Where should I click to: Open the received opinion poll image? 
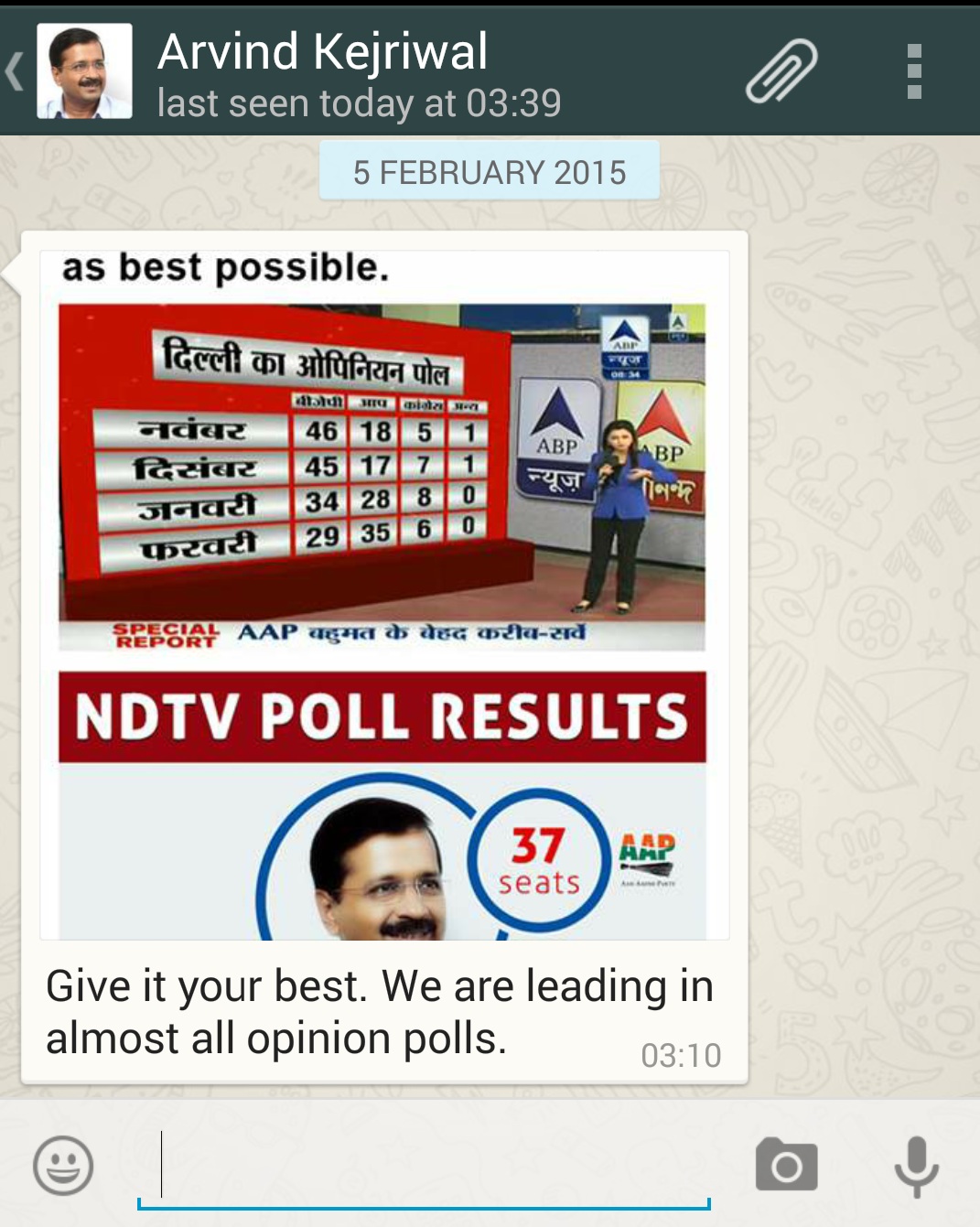coord(383,595)
